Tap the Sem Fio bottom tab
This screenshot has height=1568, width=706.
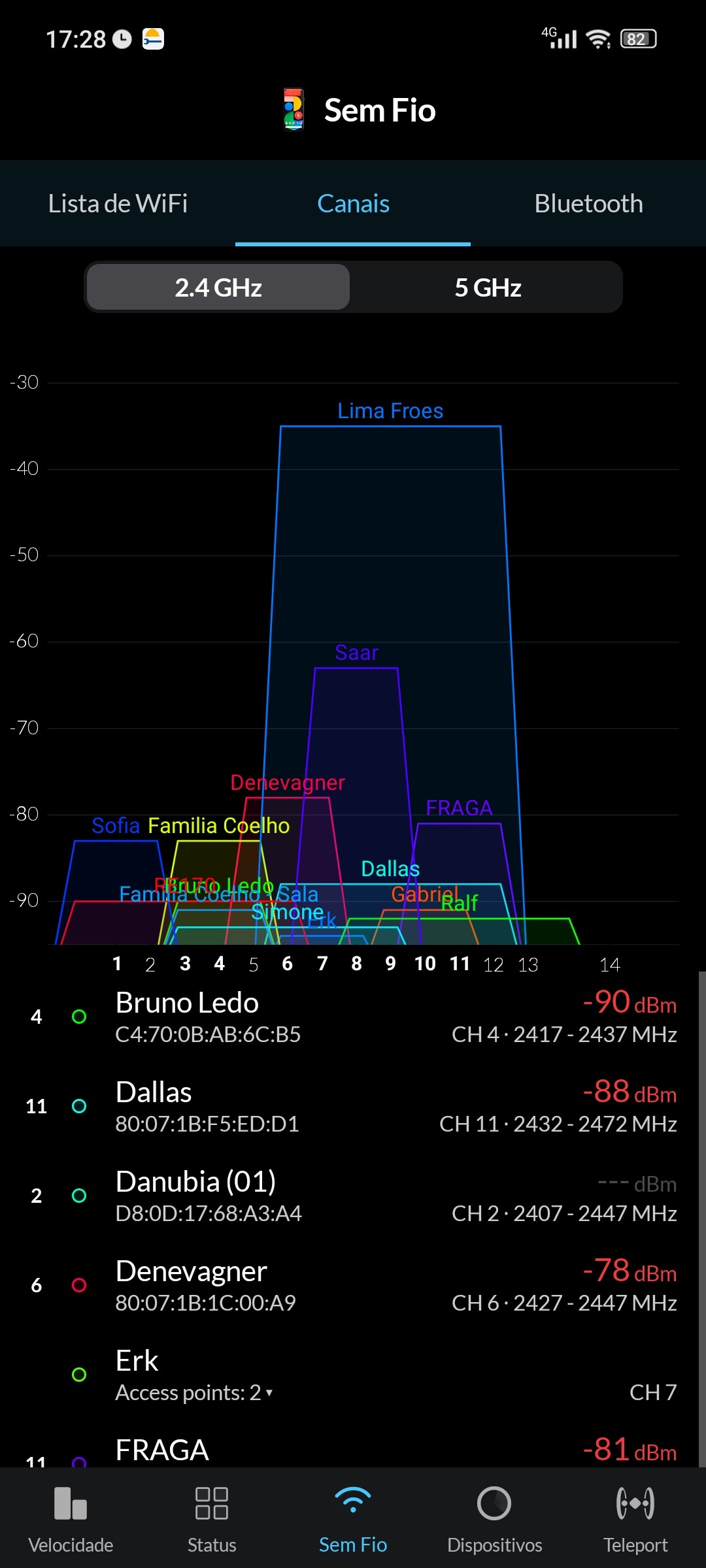point(353,1518)
